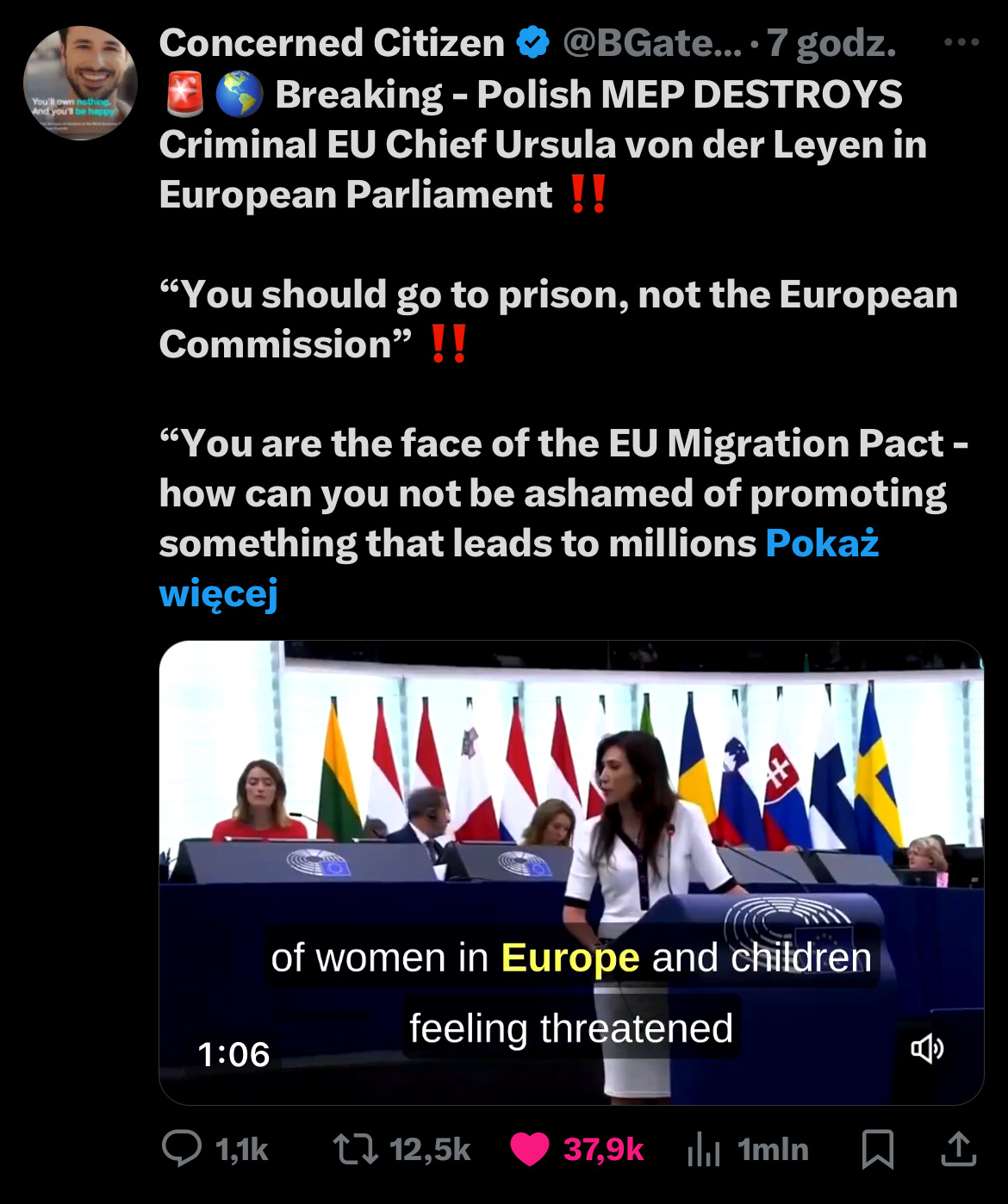Open the Concerned Citizen account name
Viewport: 1008px width, 1204px height.
tap(332, 42)
